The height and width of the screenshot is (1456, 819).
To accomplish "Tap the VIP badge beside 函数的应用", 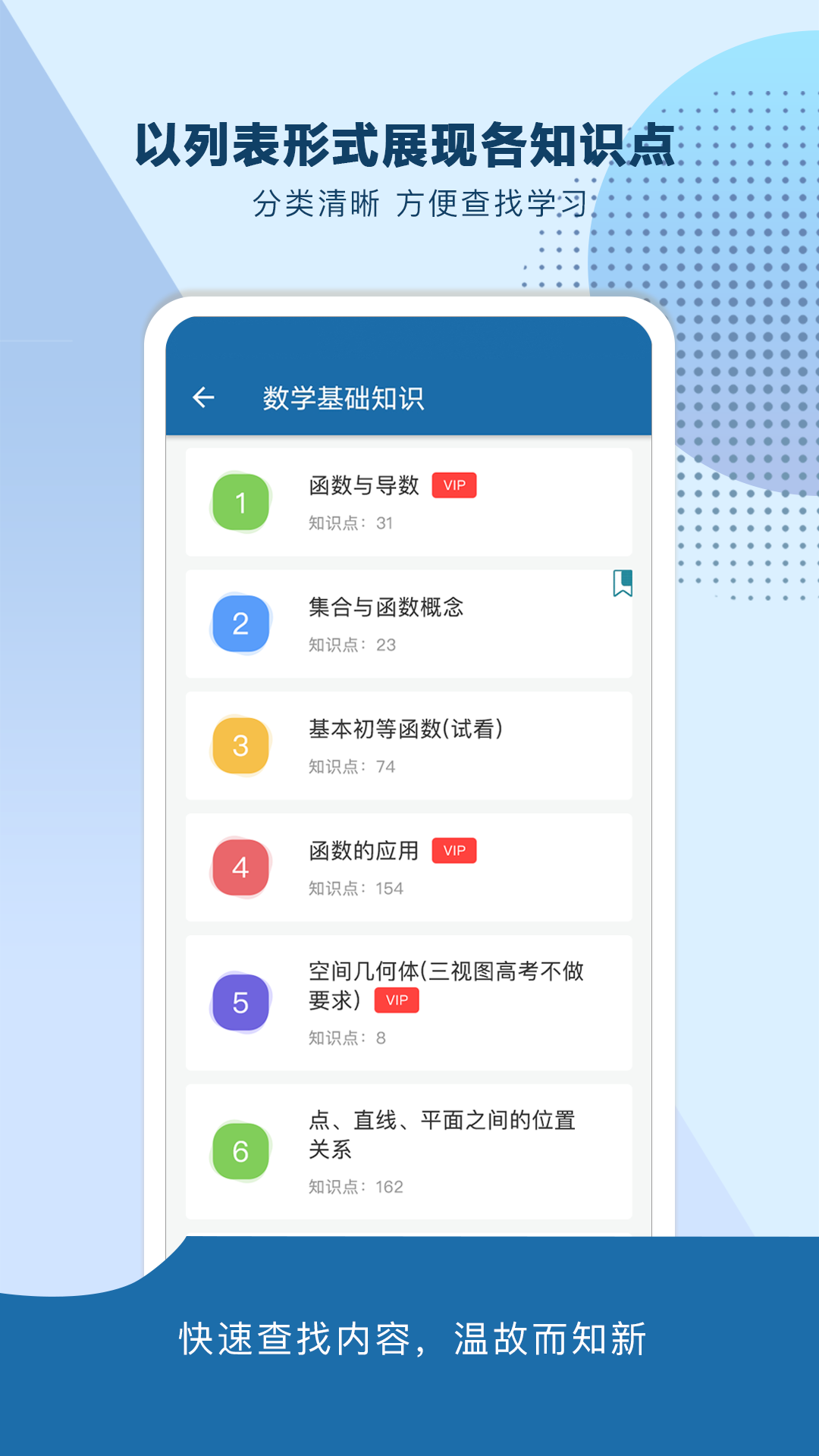I will point(455,851).
